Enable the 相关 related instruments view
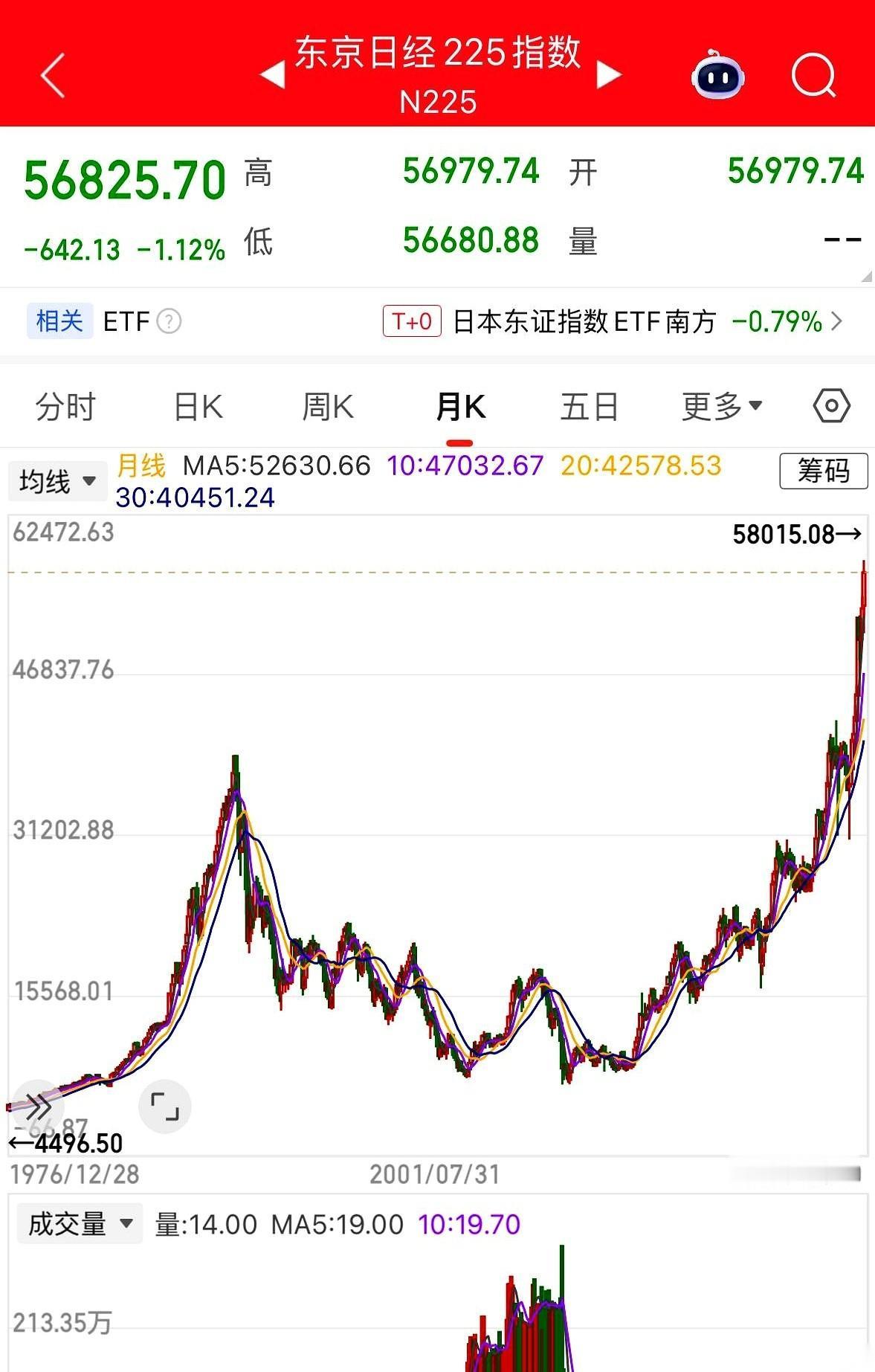875x1372 pixels. point(59,321)
